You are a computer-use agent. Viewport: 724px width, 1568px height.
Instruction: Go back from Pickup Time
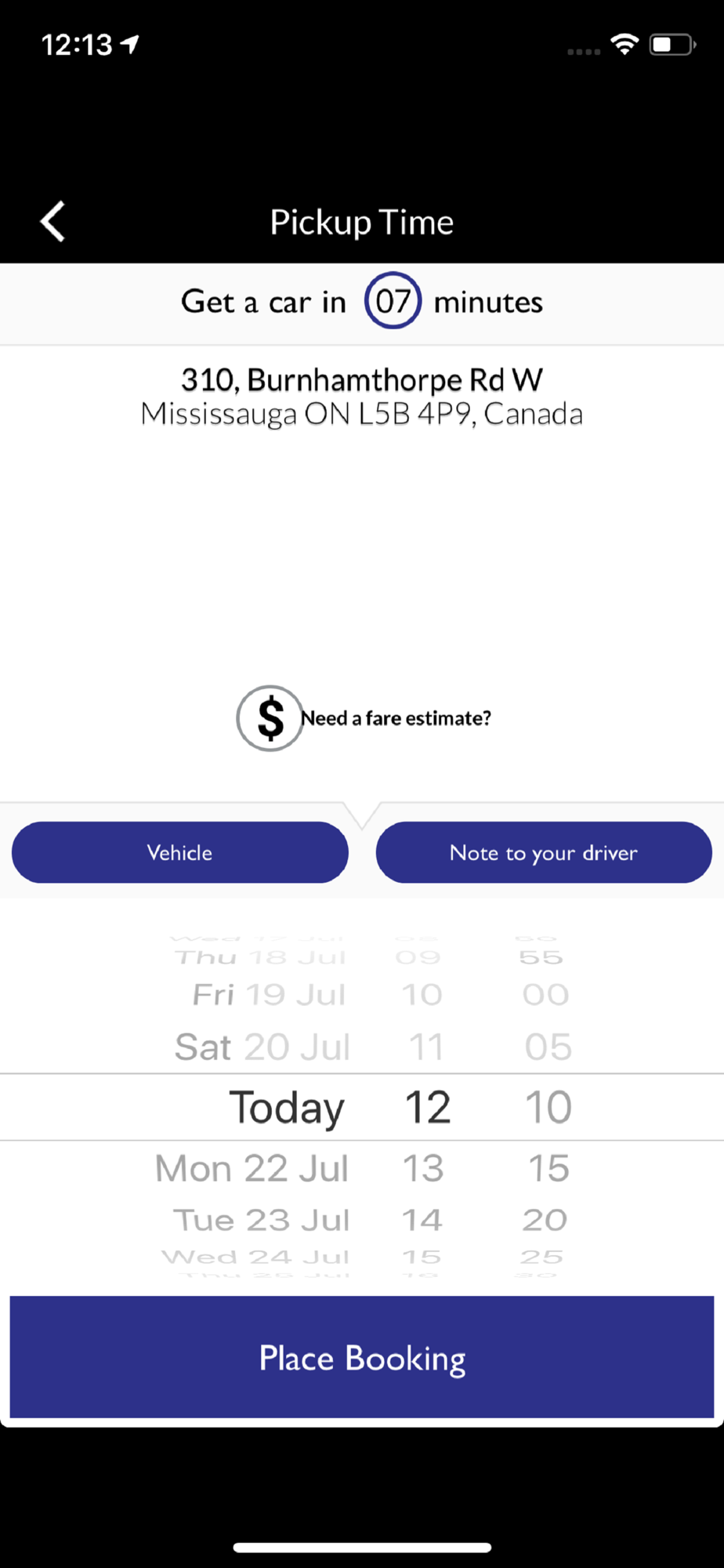coord(52,222)
